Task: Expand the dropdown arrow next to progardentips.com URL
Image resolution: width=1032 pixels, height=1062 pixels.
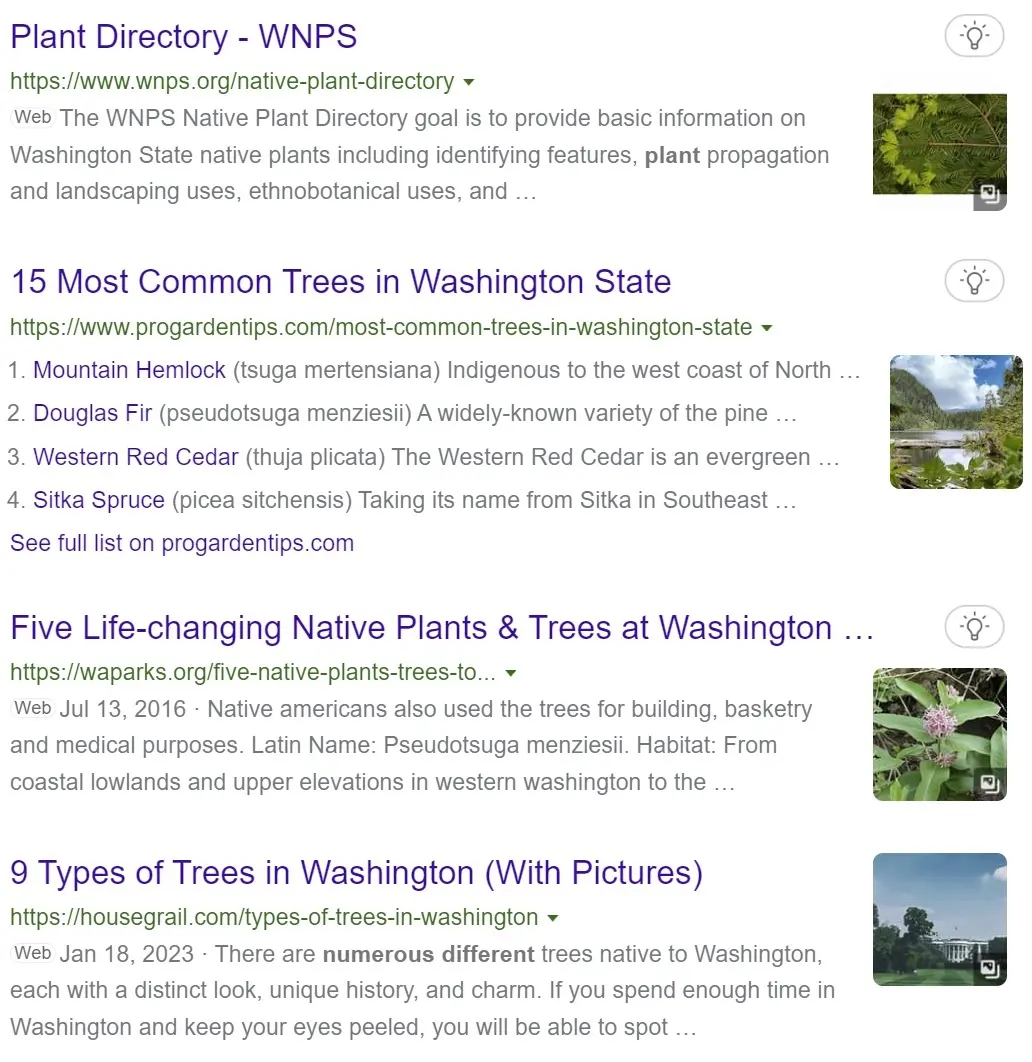Action: 767,328
